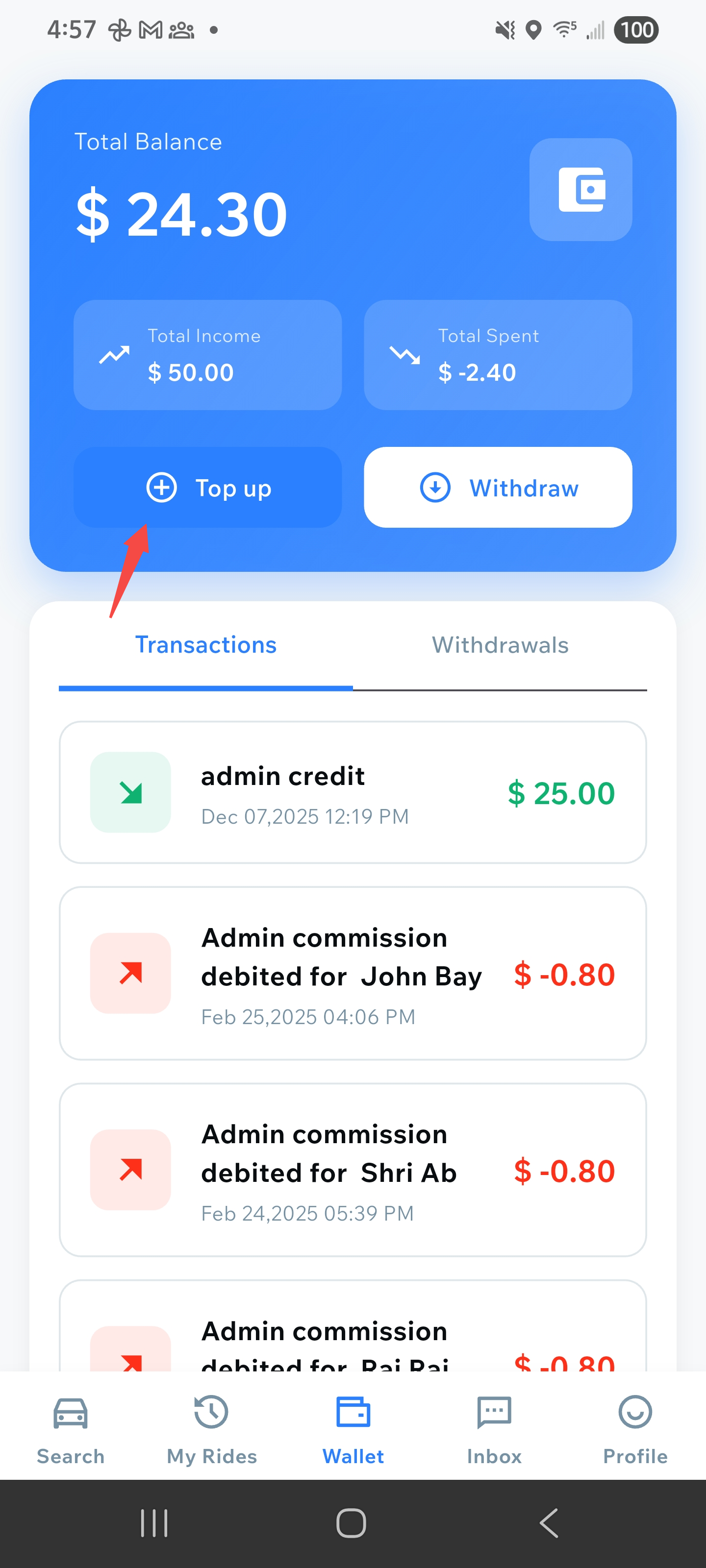Tap the back arrow in the navigation bar
This screenshot has height=1568, width=706.
[x=548, y=1523]
